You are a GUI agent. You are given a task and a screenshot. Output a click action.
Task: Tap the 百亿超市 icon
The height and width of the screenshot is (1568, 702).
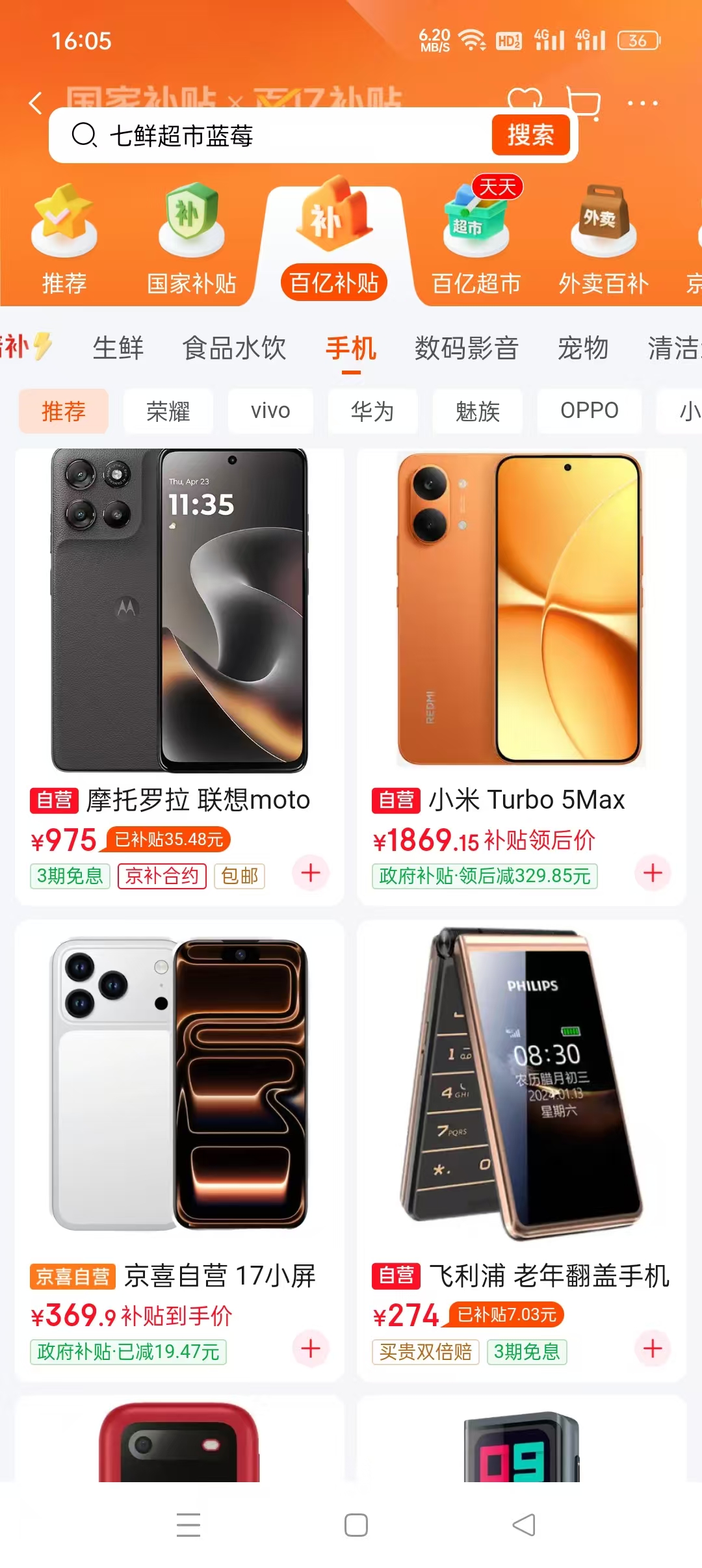click(474, 224)
